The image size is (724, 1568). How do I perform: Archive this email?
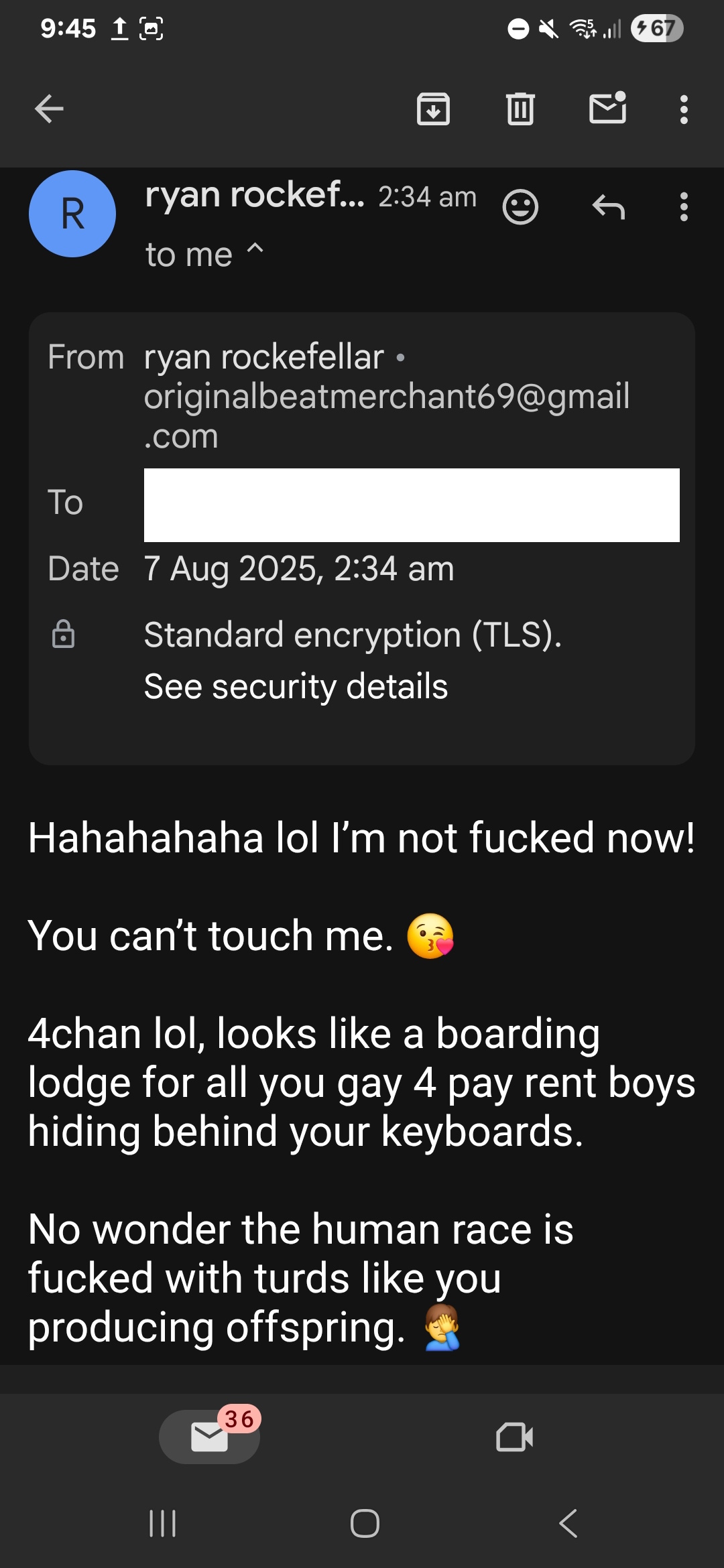[433, 109]
